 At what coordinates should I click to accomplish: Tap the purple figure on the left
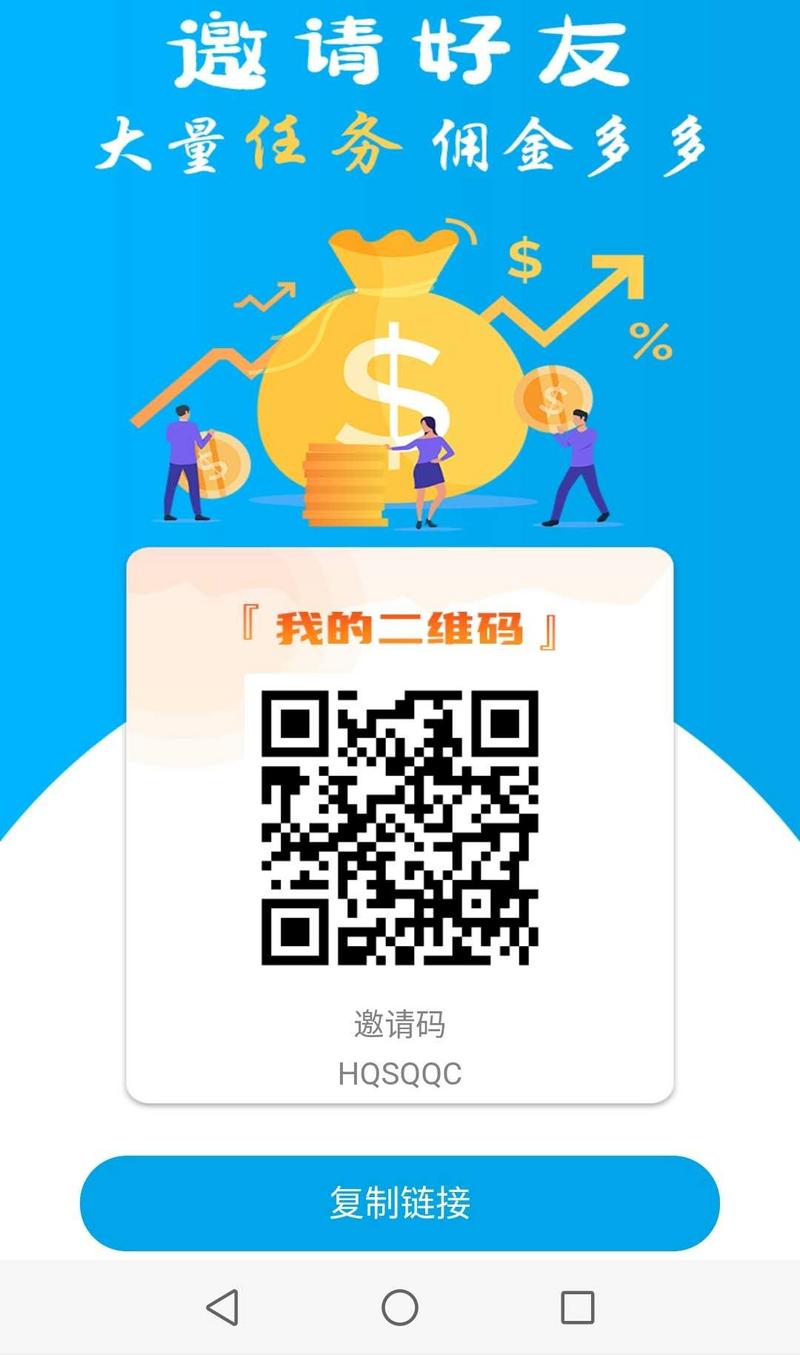click(x=185, y=460)
